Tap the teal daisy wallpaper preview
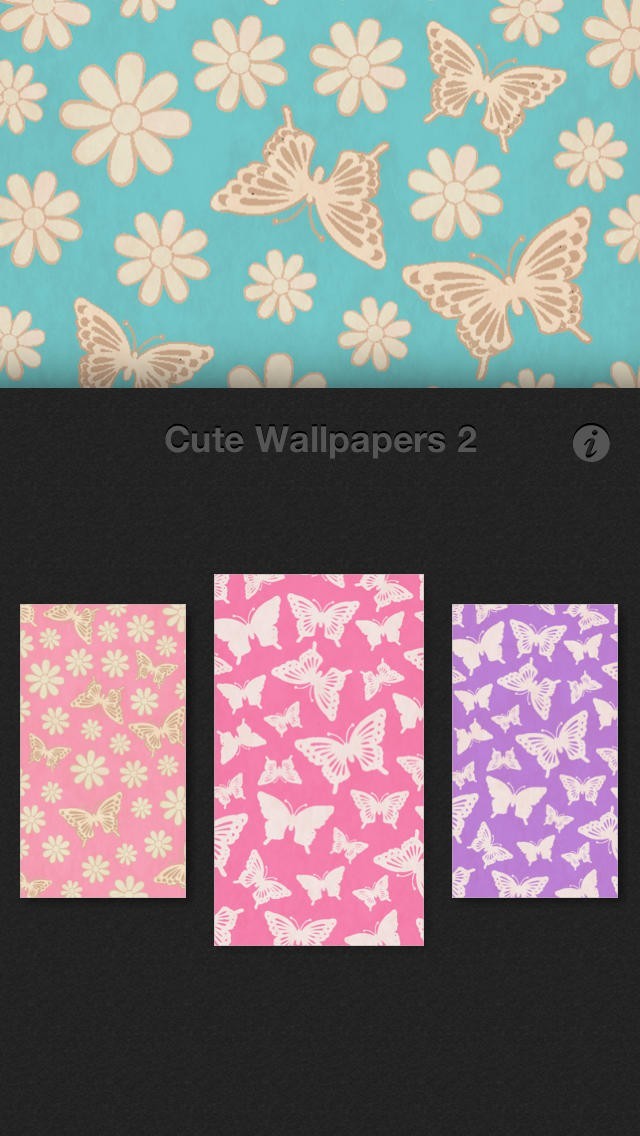This screenshot has height=1136, width=640. pyautogui.click(x=320, y=193)
